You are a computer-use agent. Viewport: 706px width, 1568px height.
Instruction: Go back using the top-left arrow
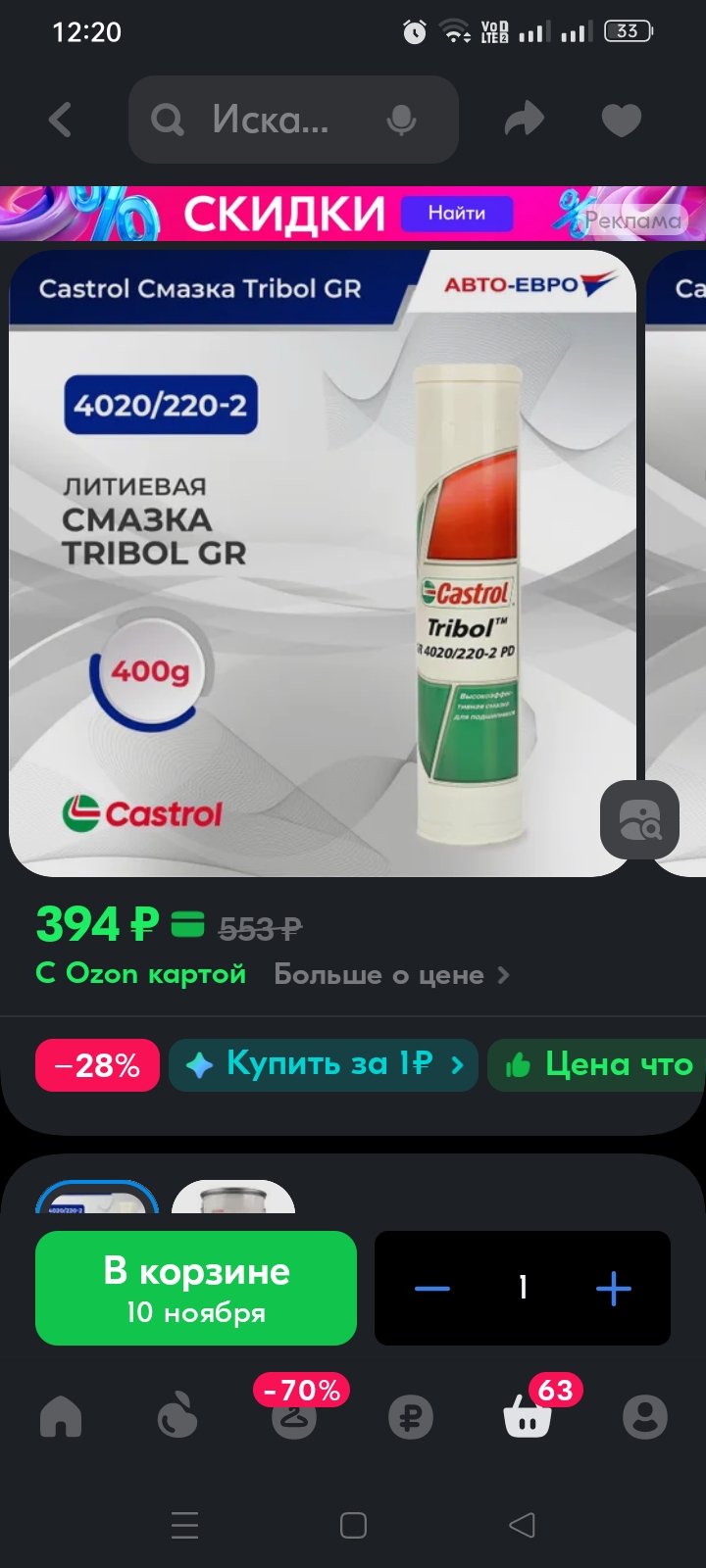pos(61,121)
